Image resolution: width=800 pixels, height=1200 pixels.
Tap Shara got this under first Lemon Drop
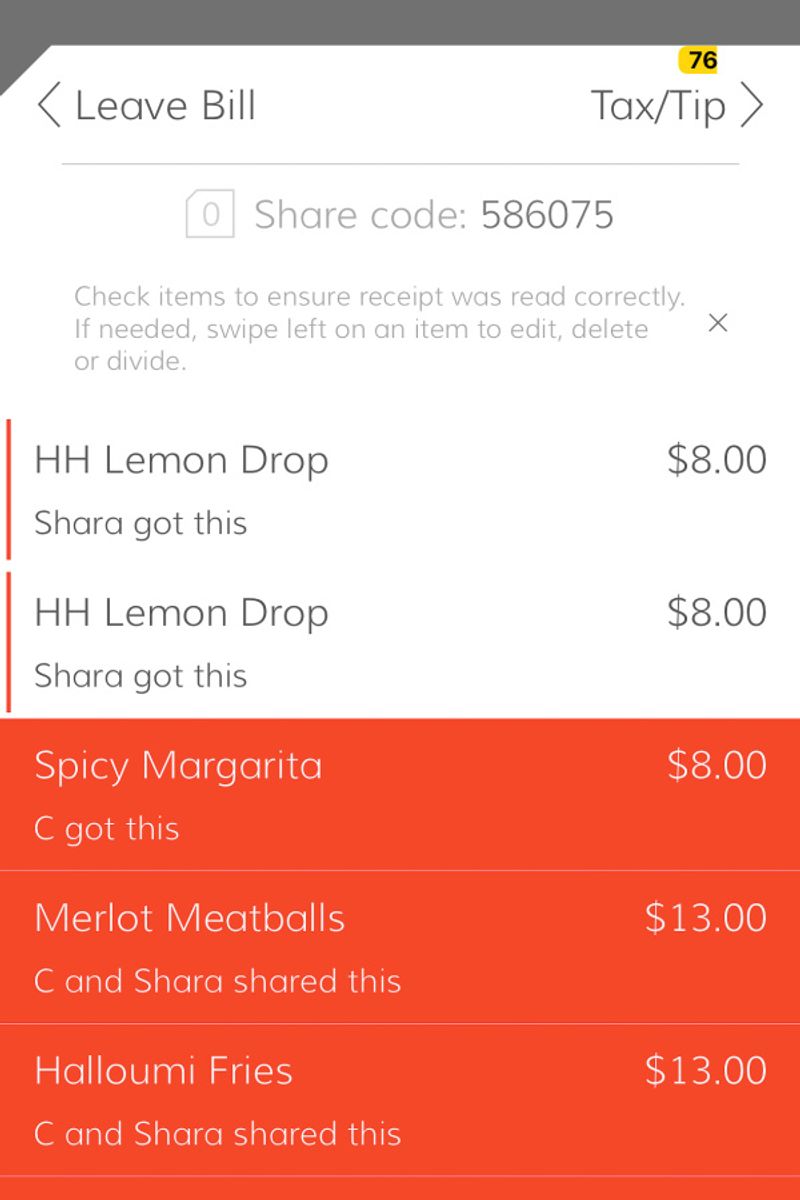tap(140, 523)
